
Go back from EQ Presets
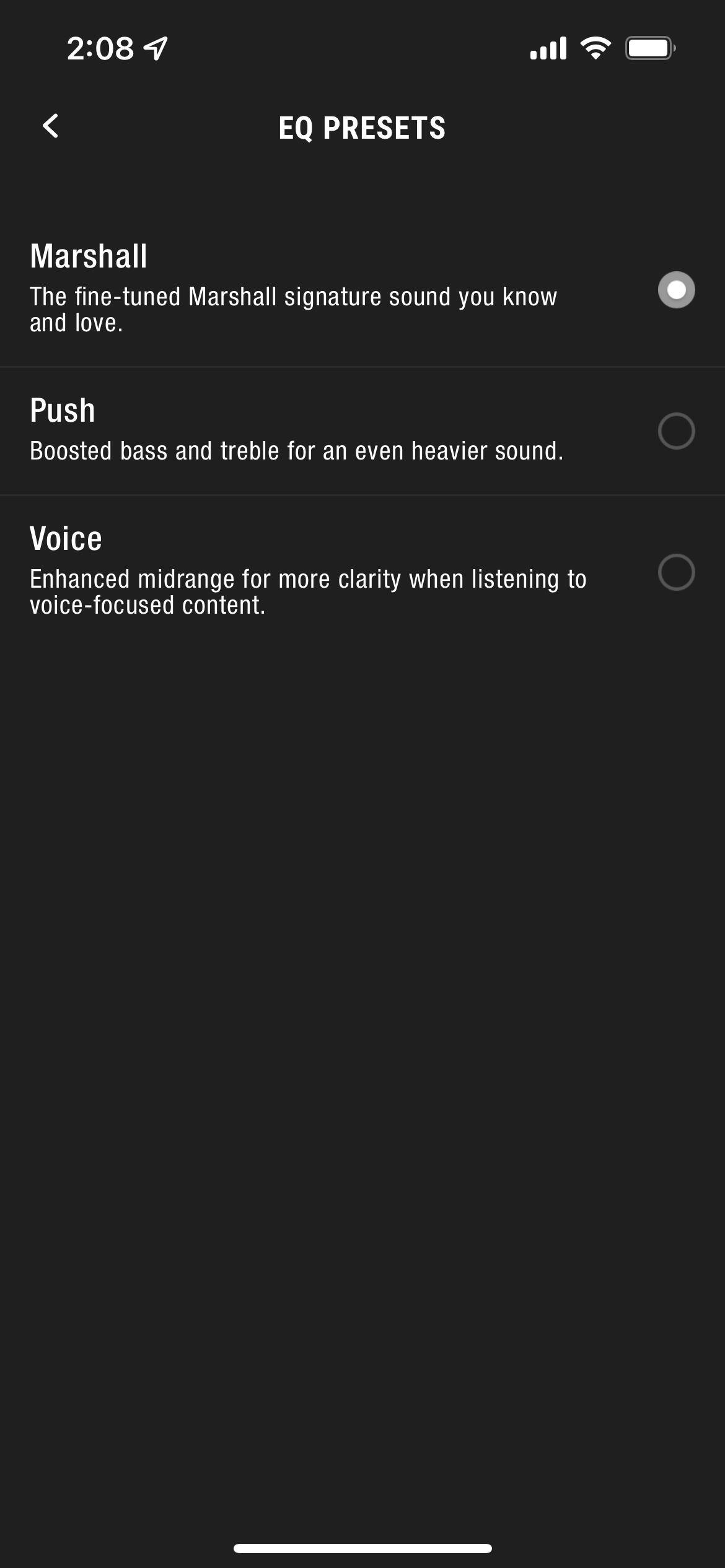(x=51, y=126)
